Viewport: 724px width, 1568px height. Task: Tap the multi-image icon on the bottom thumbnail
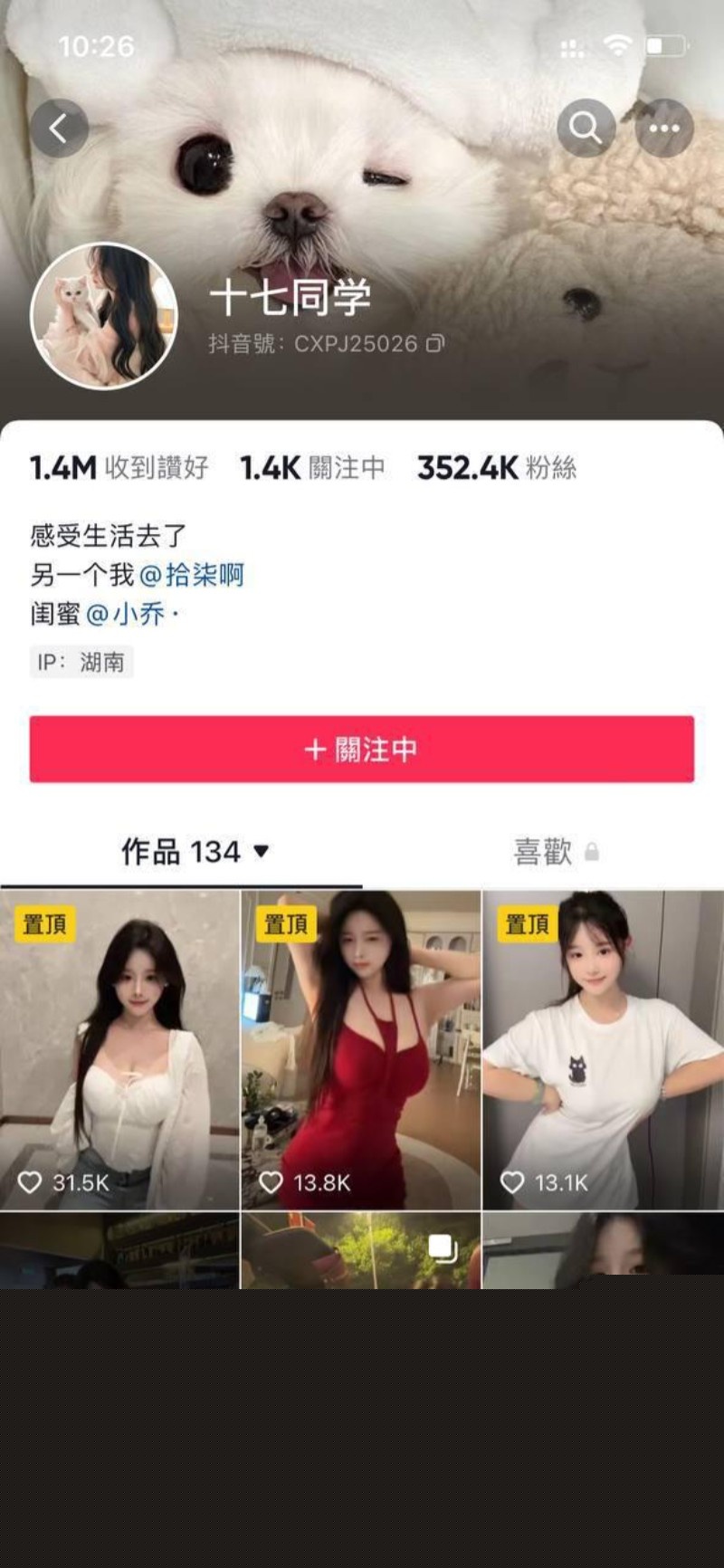(x=442, y=1247)
